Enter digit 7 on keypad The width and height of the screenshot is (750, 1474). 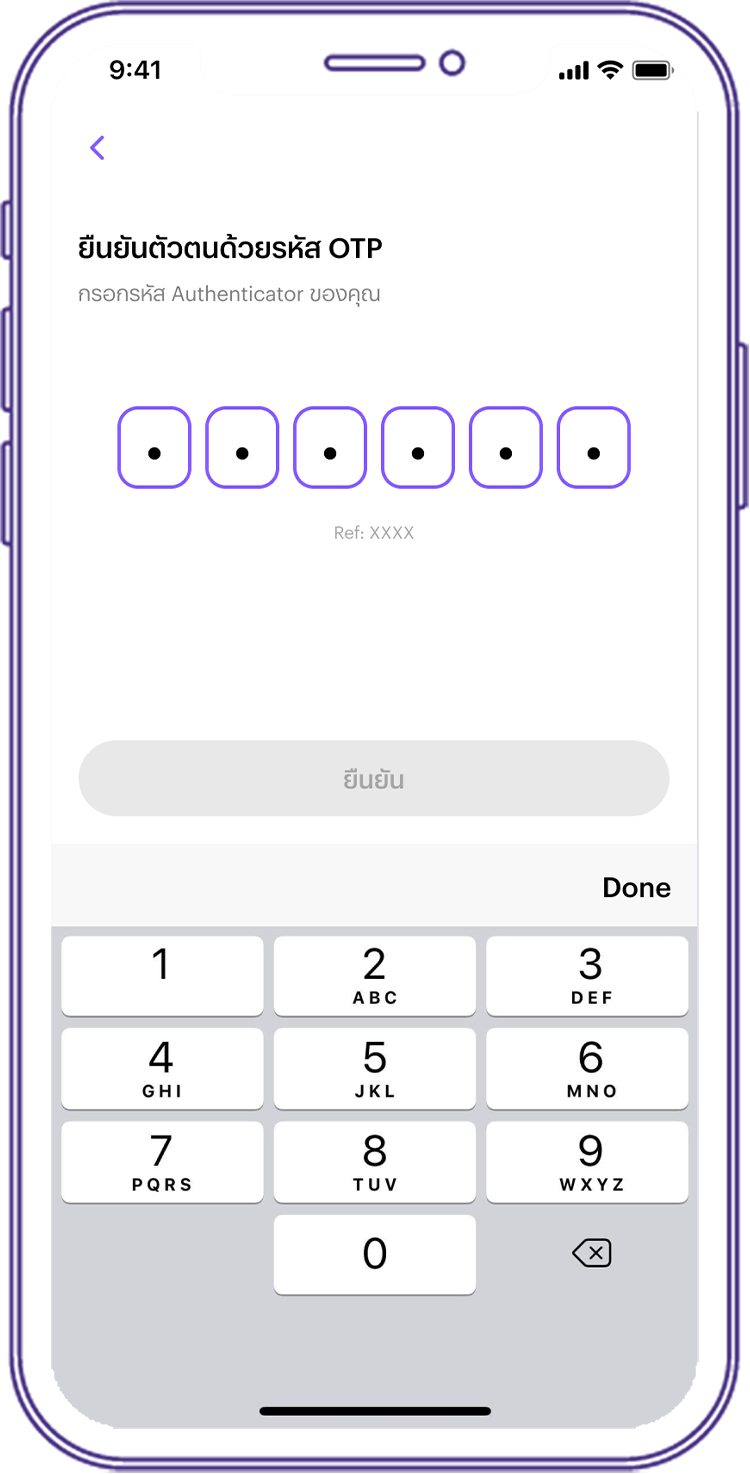point(162,1161)
